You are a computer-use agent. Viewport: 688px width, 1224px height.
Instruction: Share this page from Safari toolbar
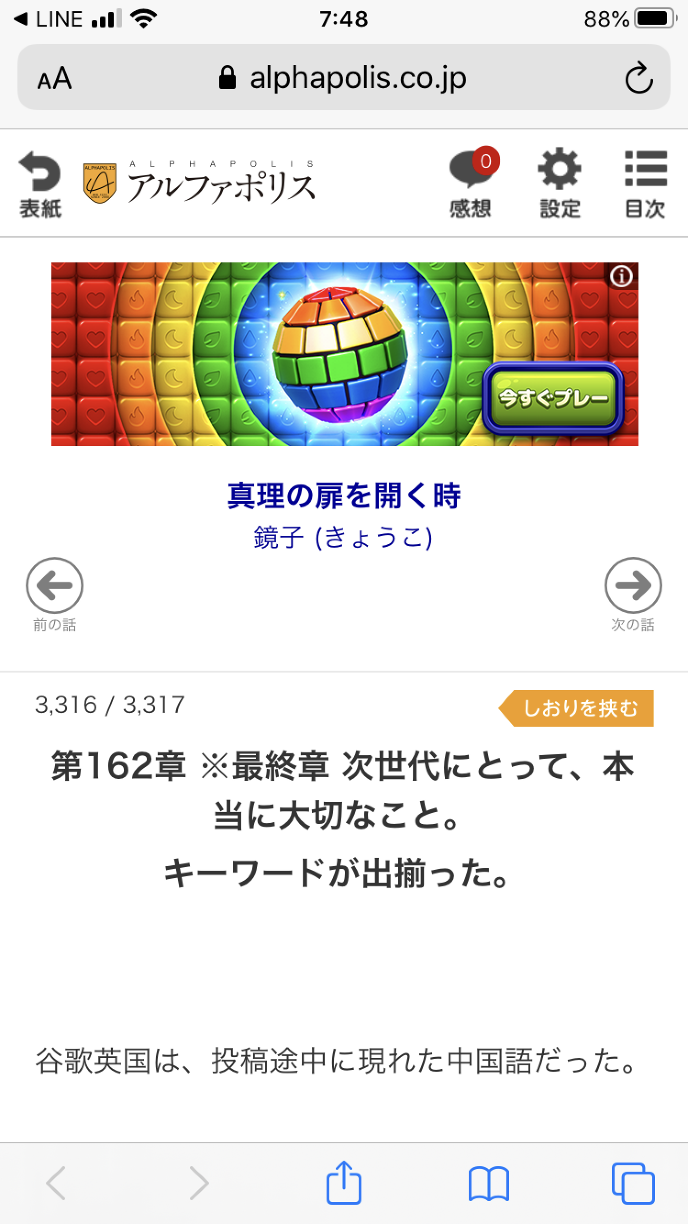343,1183
